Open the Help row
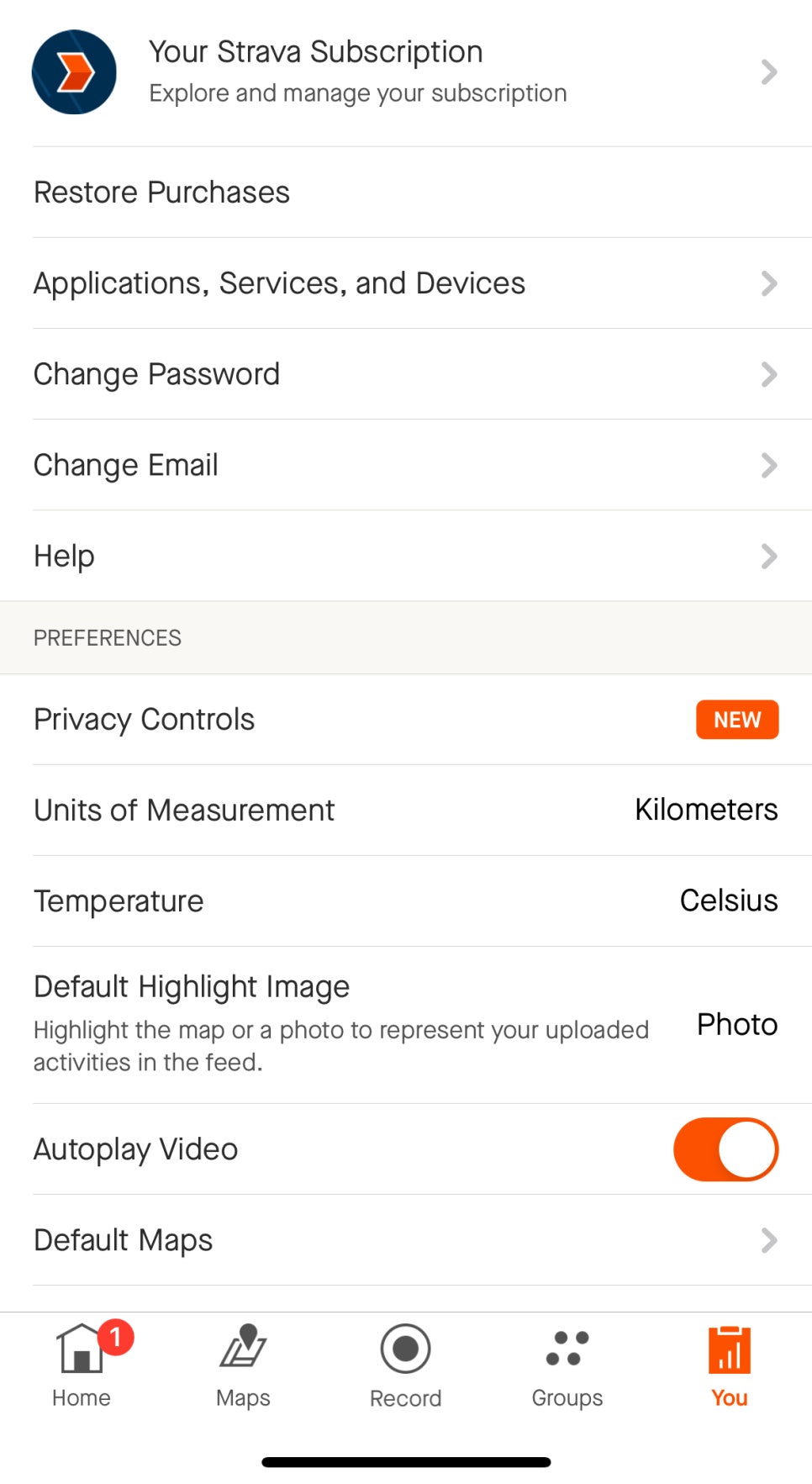The height and width of the screenshot is (1484, 812). pos(406,556)
